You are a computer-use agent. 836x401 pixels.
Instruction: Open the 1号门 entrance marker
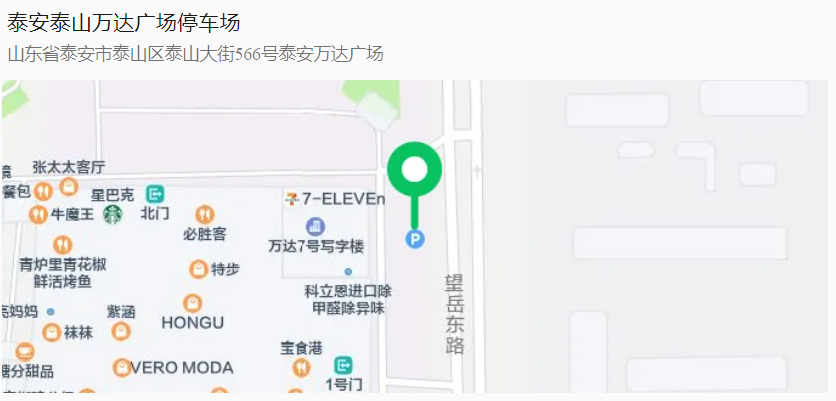click(x=344, y=367)
